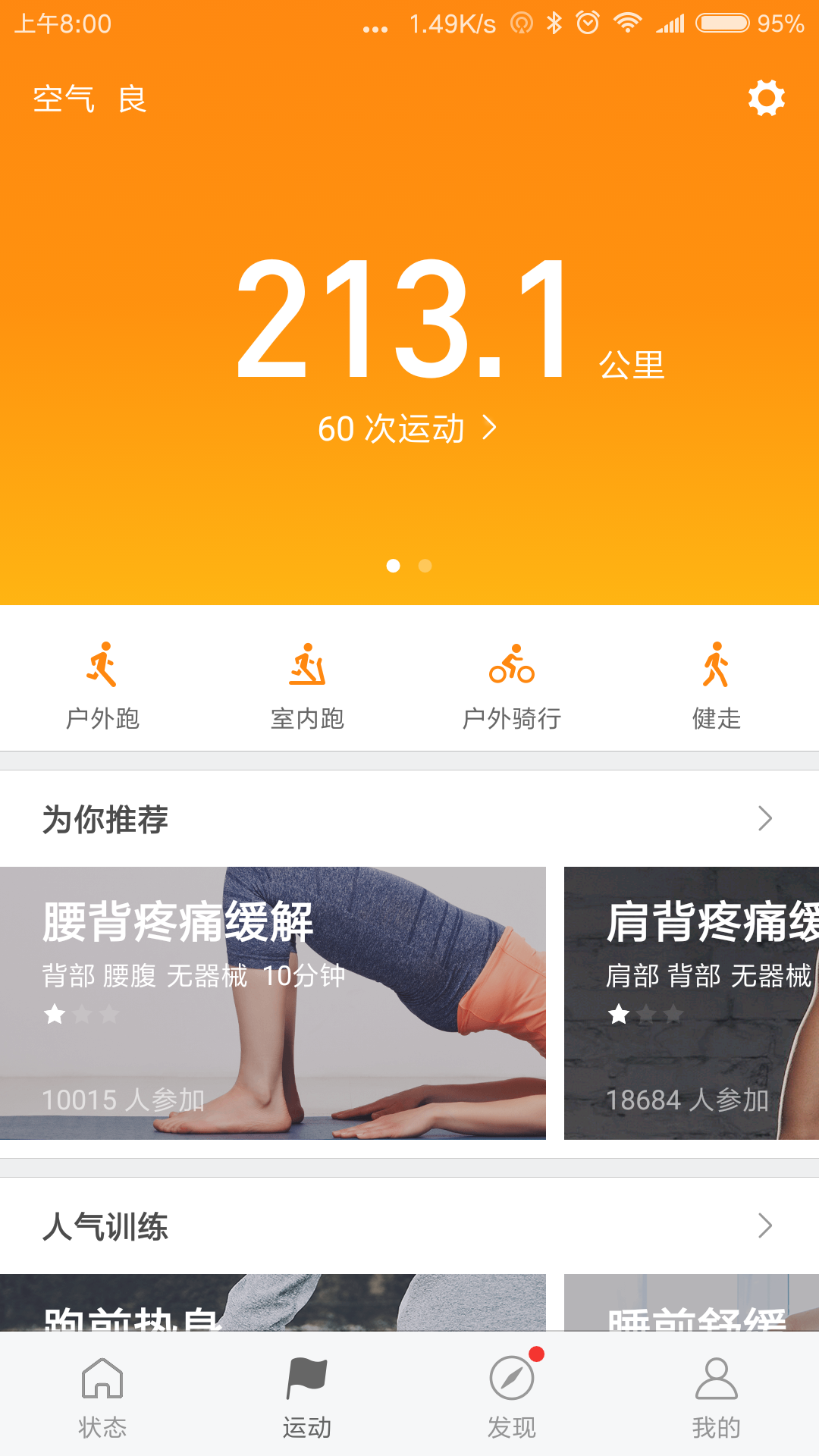The width and height of the screenshot is (819, 1456).
Task: Open the 60 次运动 workout history
Action: tap(407, 428)
